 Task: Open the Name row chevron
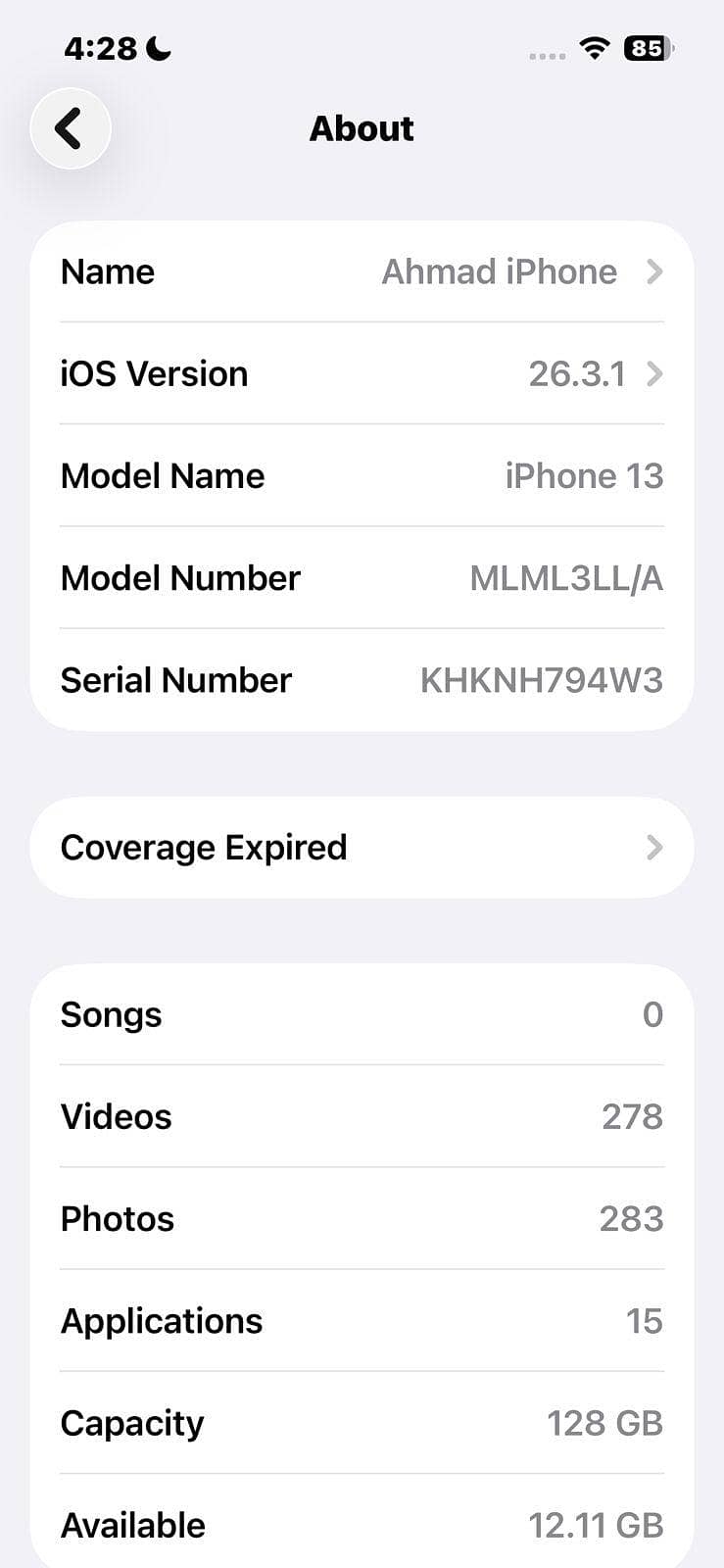tap(654, 271)
